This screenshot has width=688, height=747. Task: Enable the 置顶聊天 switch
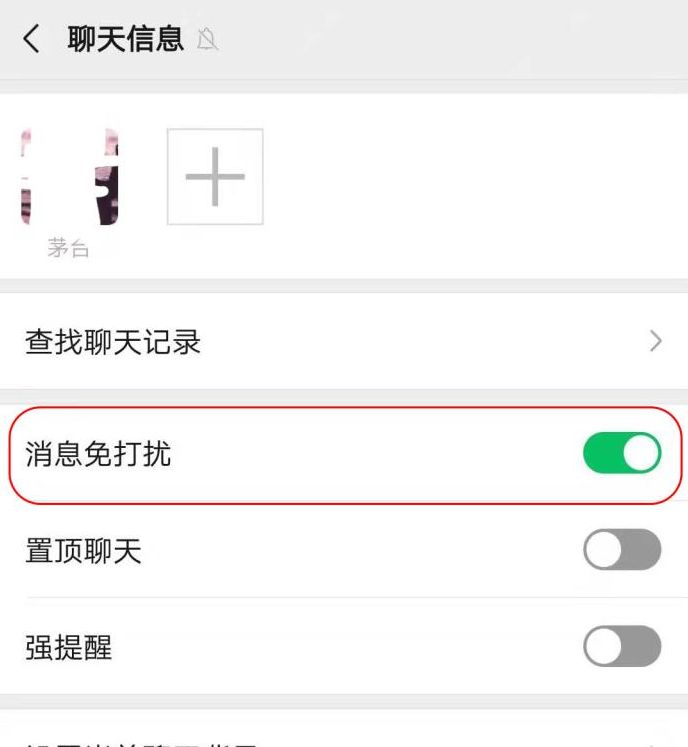(621, 550)
